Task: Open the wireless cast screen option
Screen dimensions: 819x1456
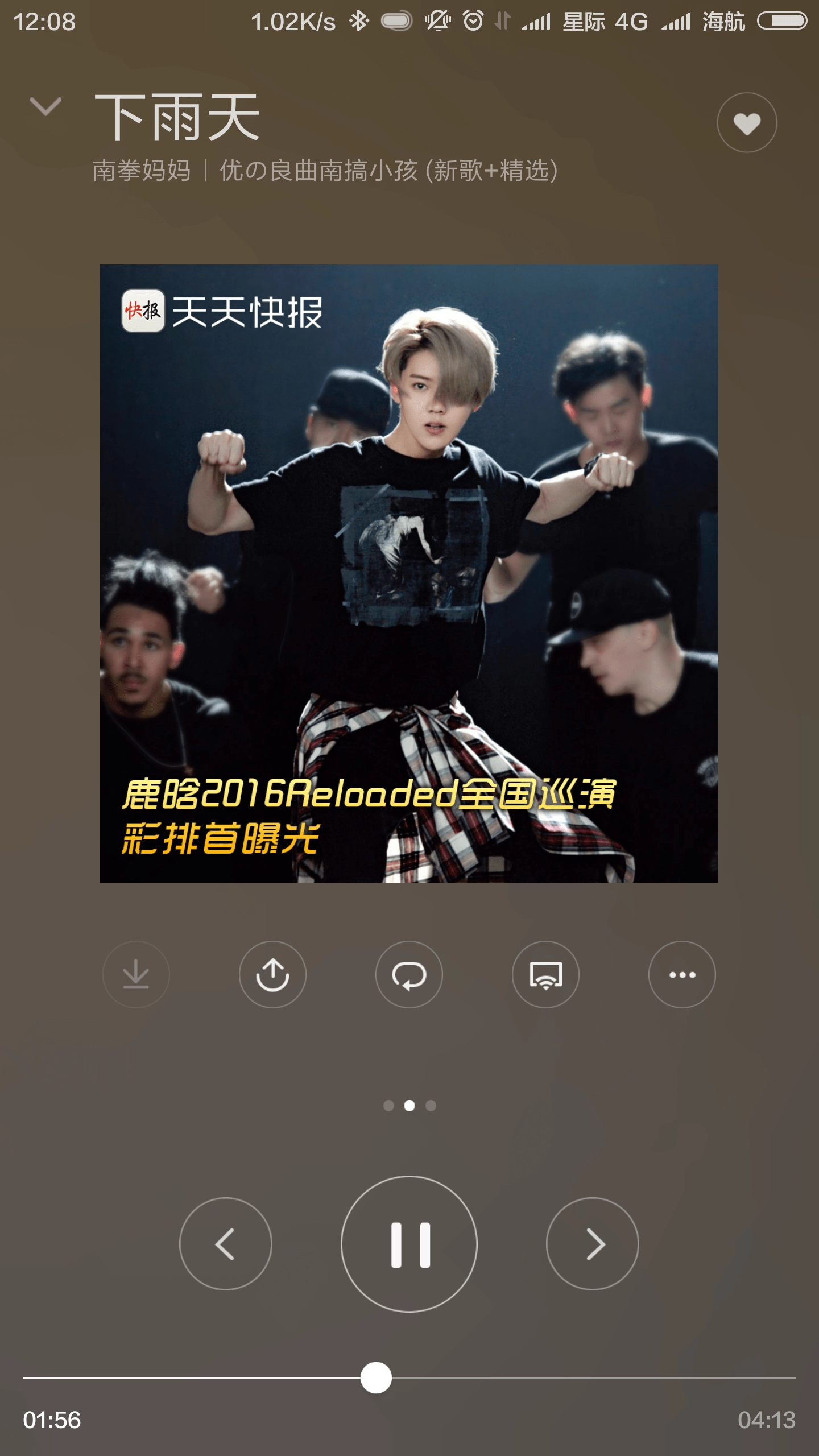Action: click(x=545, y=974)
